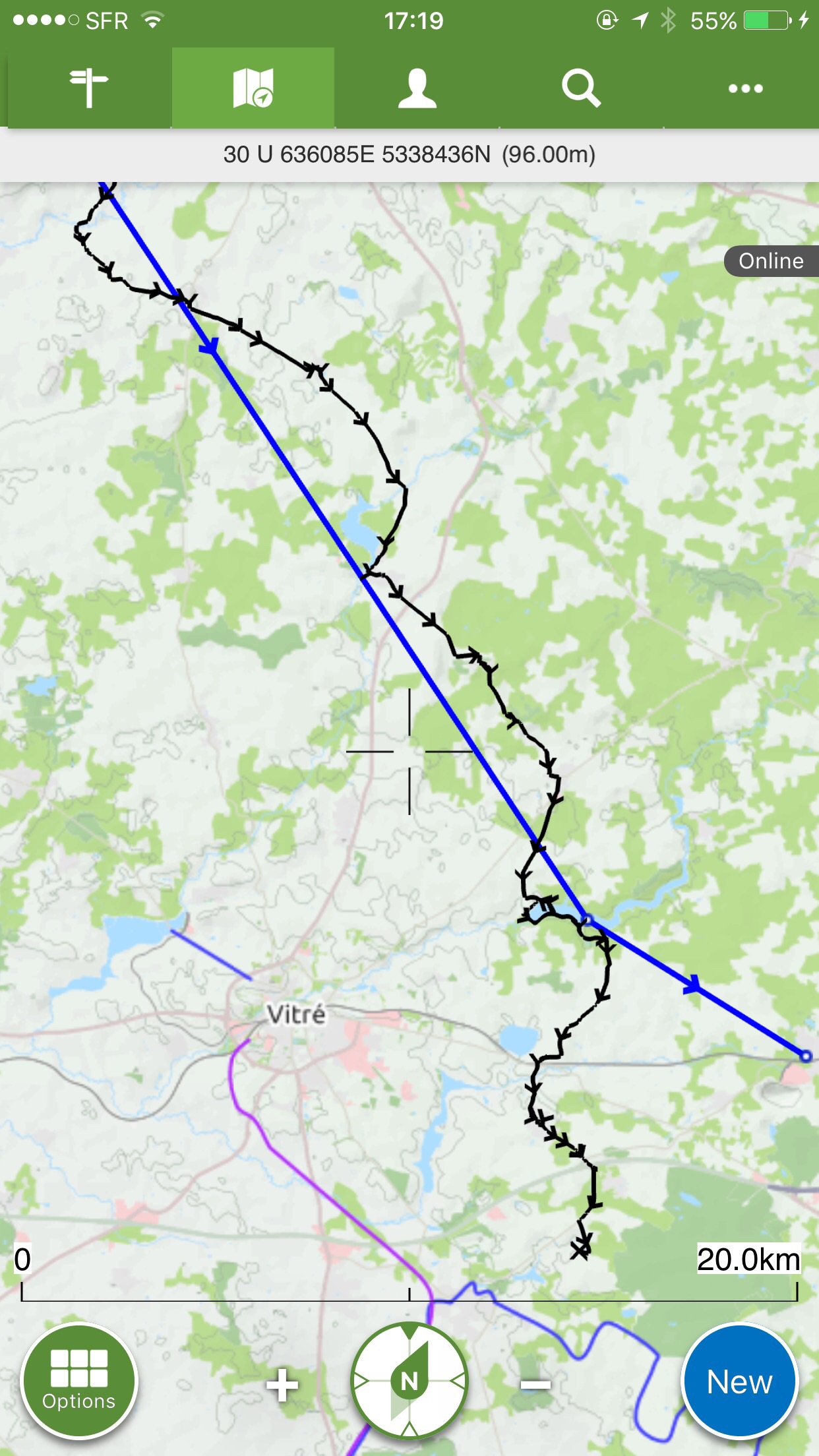Zoom in with the plus button
Screen dimensions: 819x1456
(282, 1383)
